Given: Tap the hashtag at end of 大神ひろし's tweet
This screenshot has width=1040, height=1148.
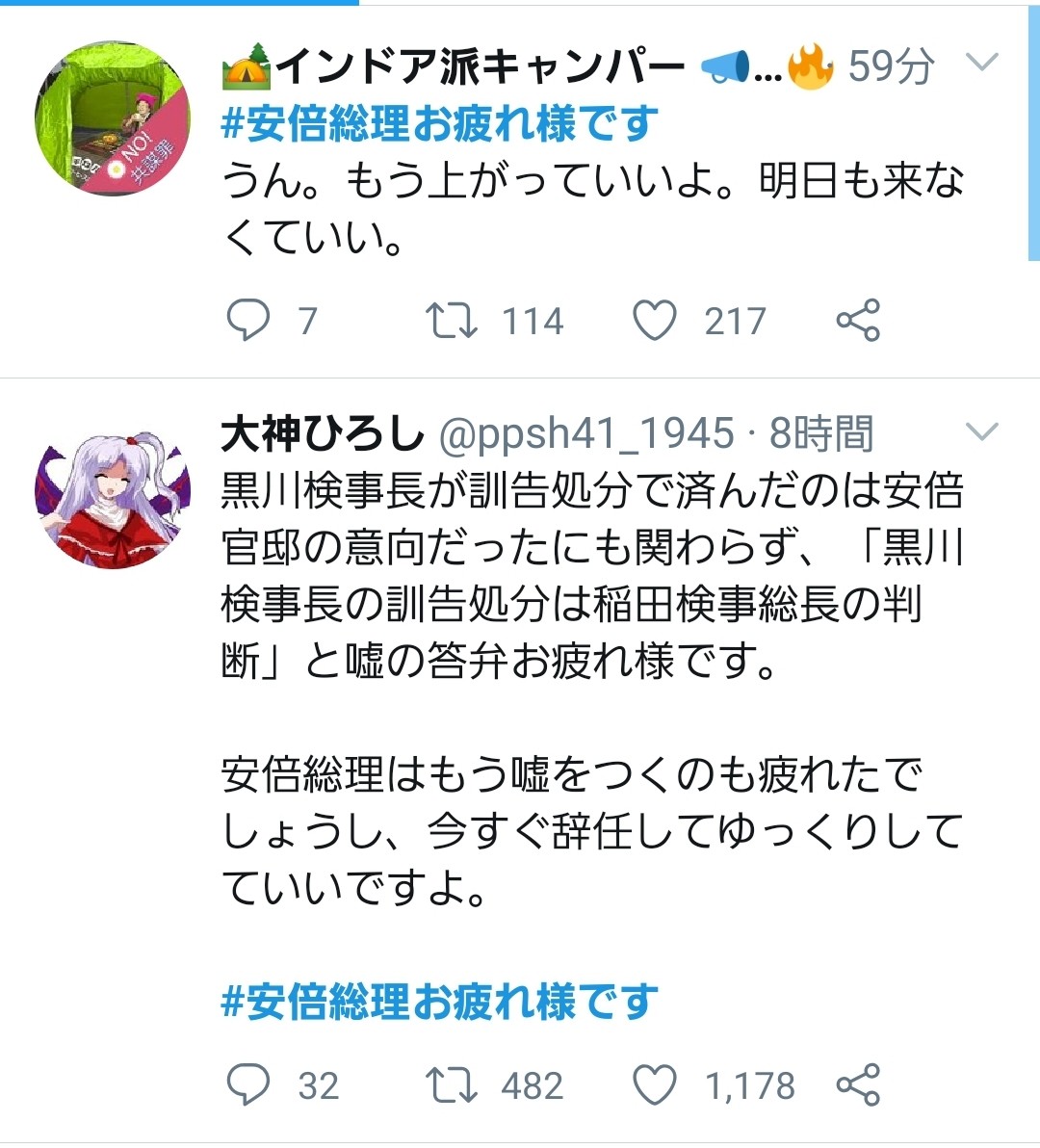Looking at the screenshot, I should pyautogui.click(x=439, y=1002).
